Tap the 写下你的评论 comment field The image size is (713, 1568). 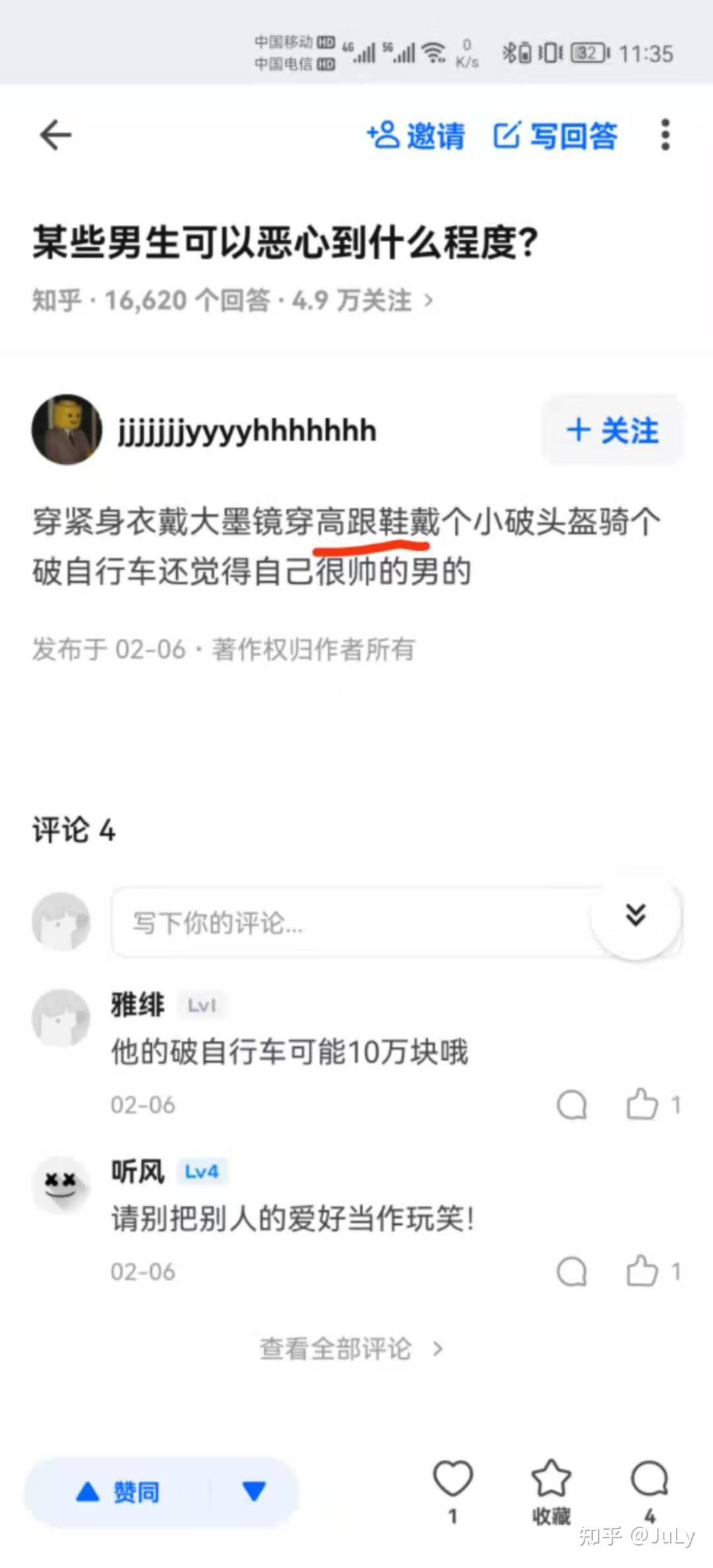click(356, 922)
